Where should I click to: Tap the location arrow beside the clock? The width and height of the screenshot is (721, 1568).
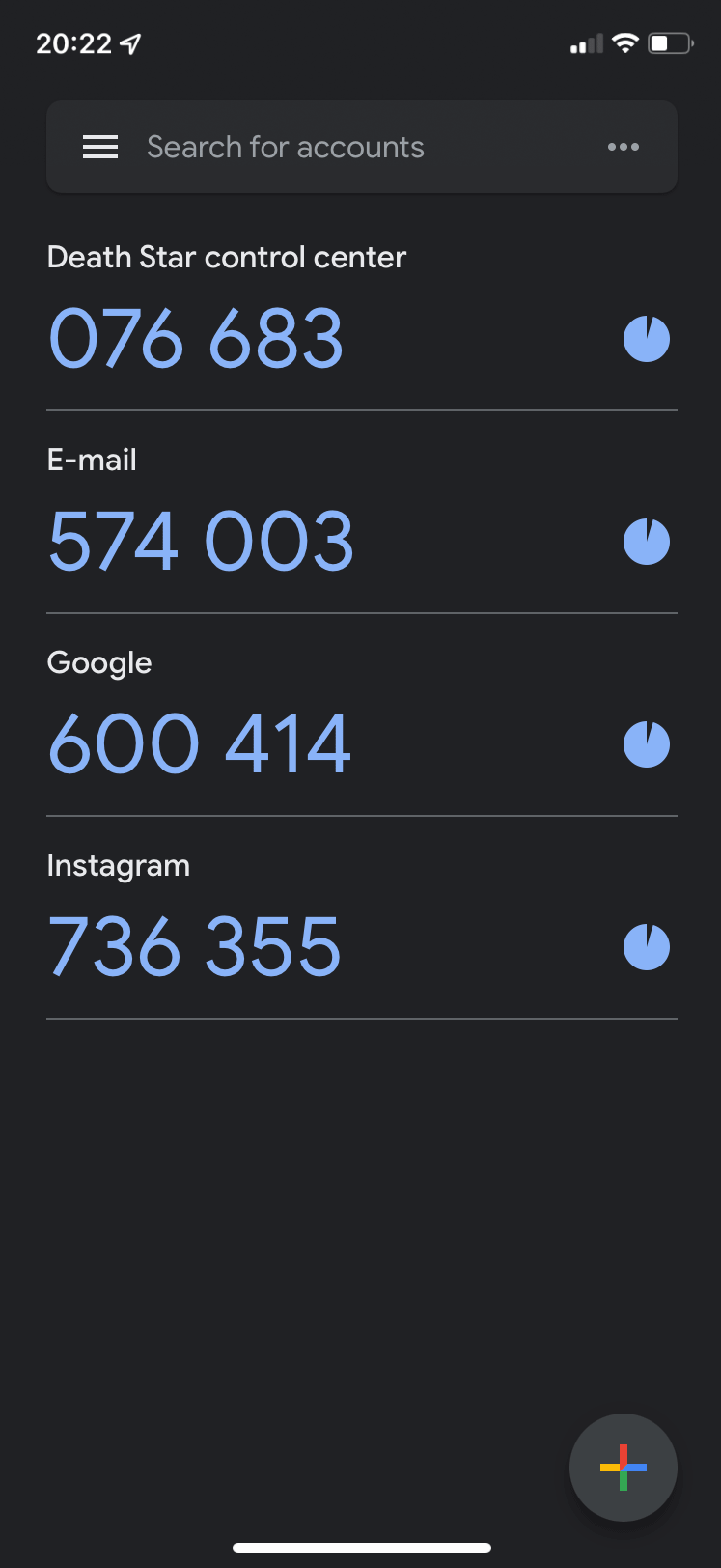click(x=129, y=42)
